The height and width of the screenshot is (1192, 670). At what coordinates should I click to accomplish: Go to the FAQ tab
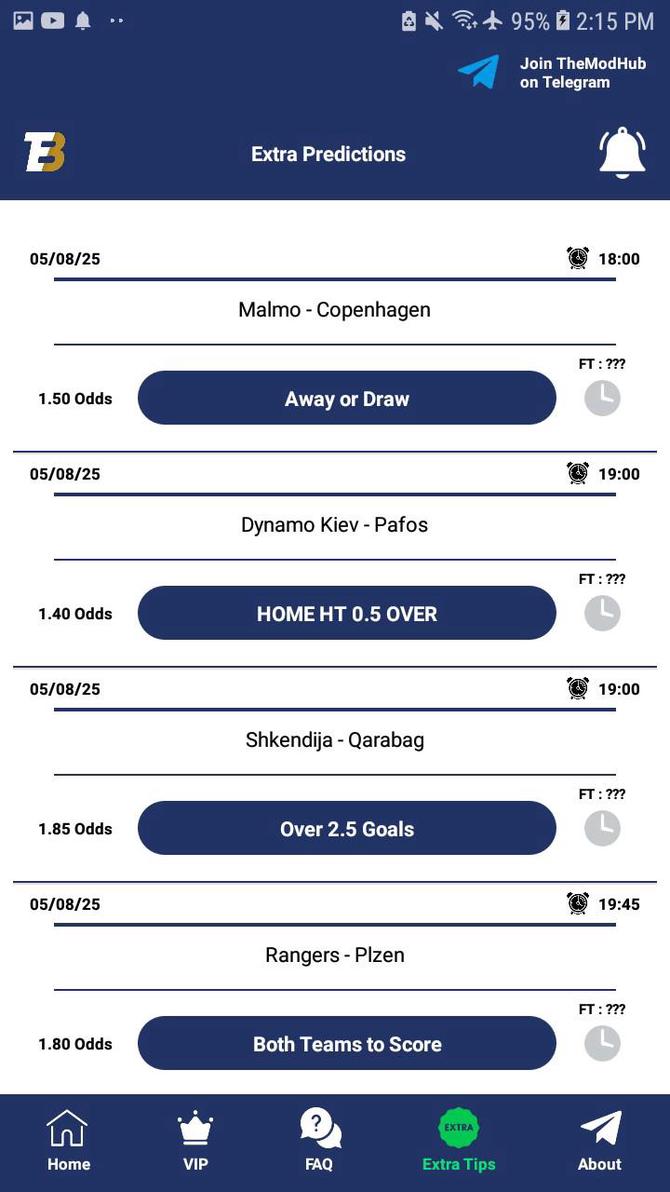coord(319,1140)
